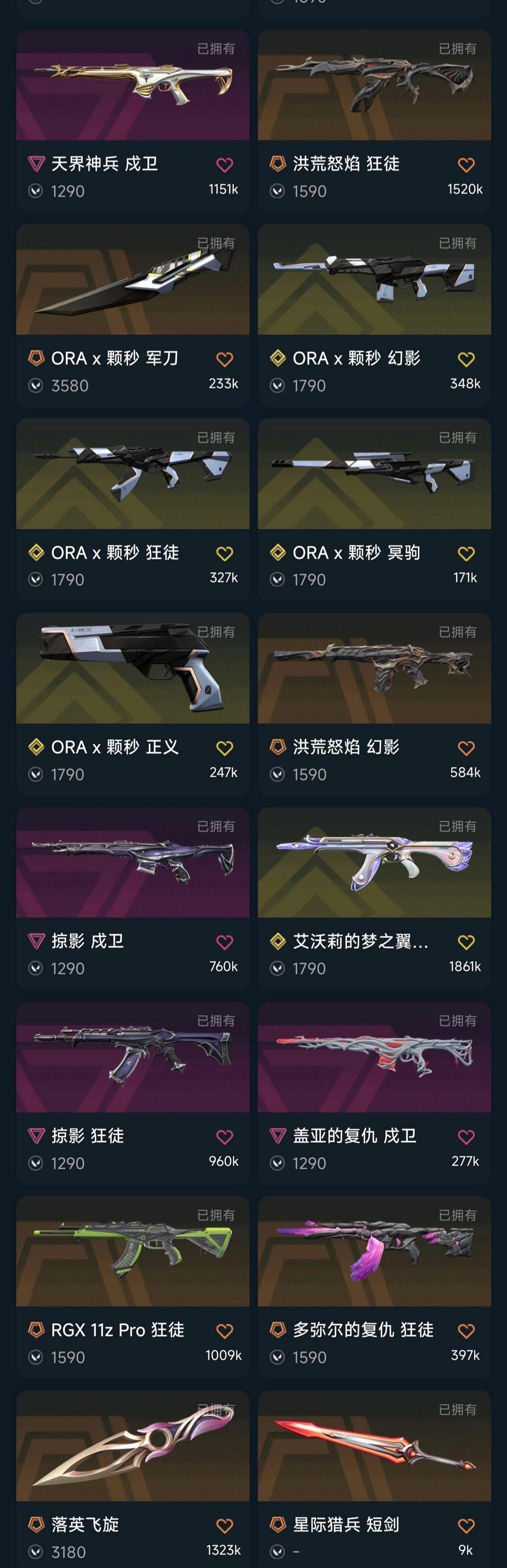The image size is (507, 1568).
Task: Tap the heart on ORA x 颗秒 军刀
Action: (x=224, y=359)
